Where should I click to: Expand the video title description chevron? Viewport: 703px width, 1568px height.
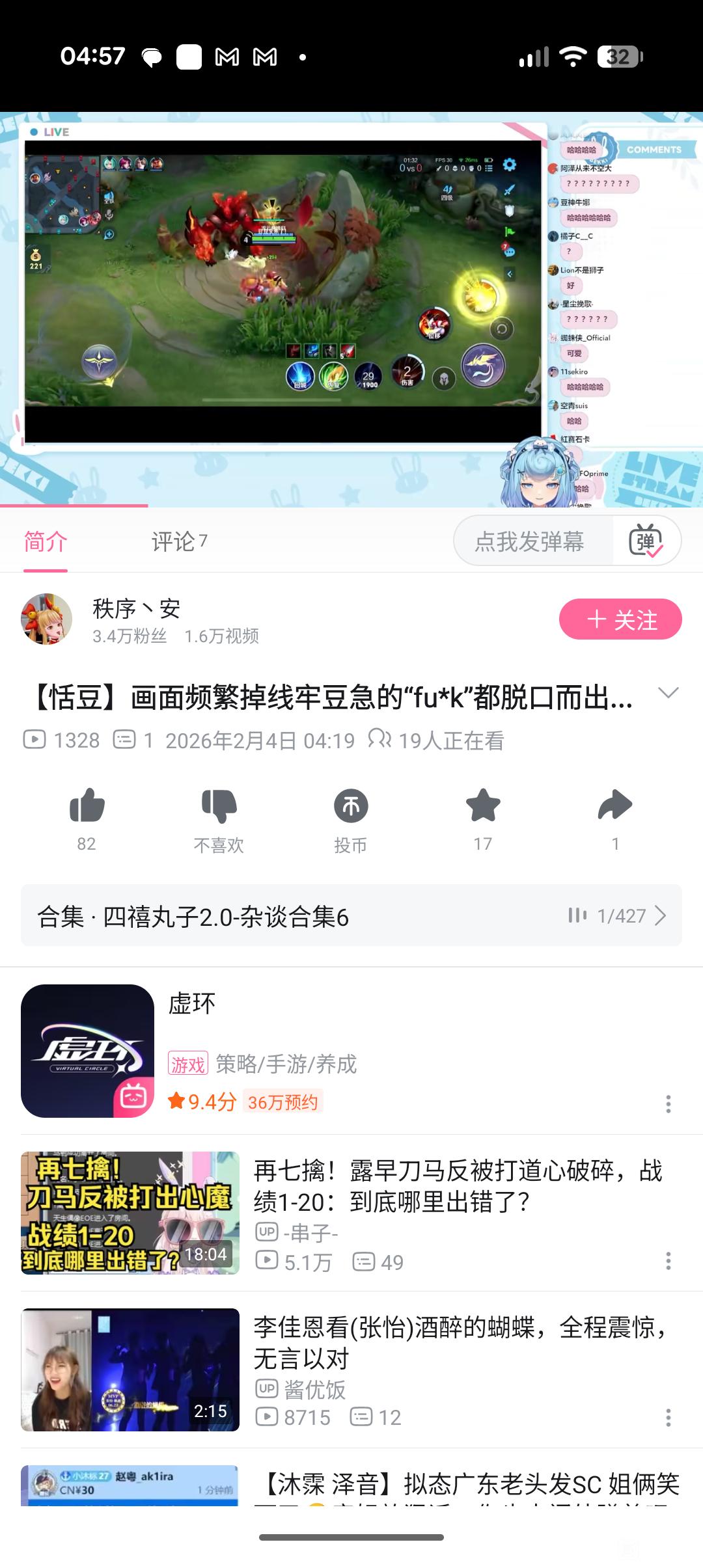click(669, 694)
